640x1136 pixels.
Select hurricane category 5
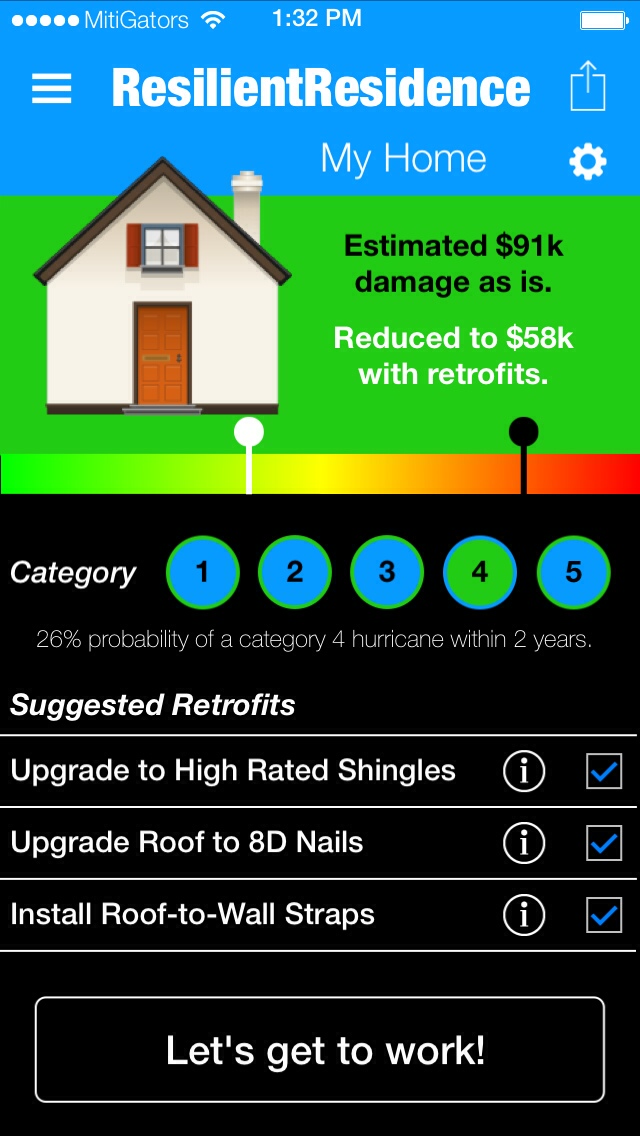(x=573, y=572)
